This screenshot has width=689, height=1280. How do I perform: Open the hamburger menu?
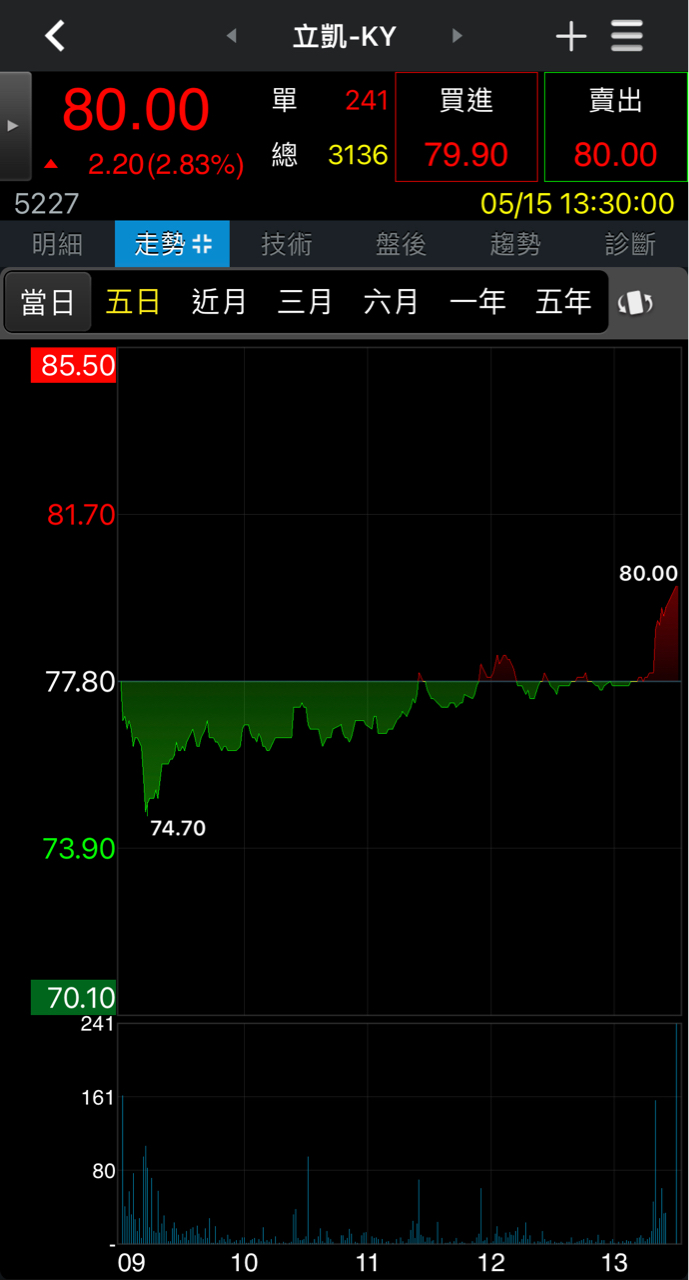tap(627, 37)
